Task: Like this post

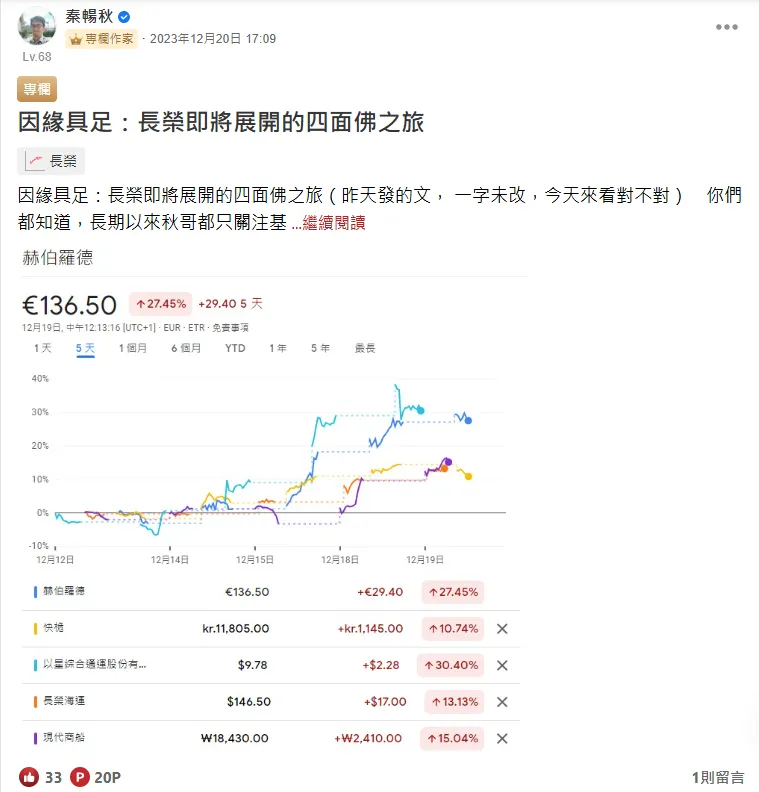Action: (29, 776)
